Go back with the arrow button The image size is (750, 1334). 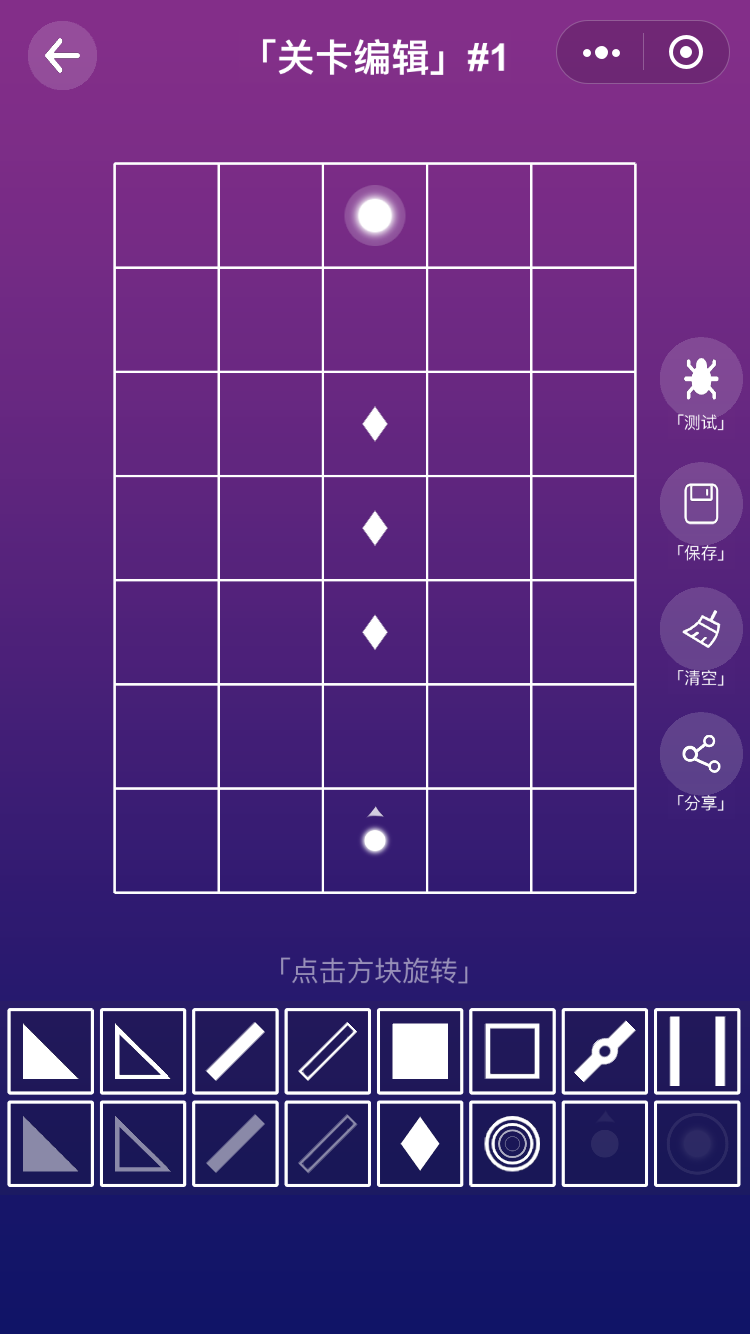pyautogui.click(x=62, y=55)
